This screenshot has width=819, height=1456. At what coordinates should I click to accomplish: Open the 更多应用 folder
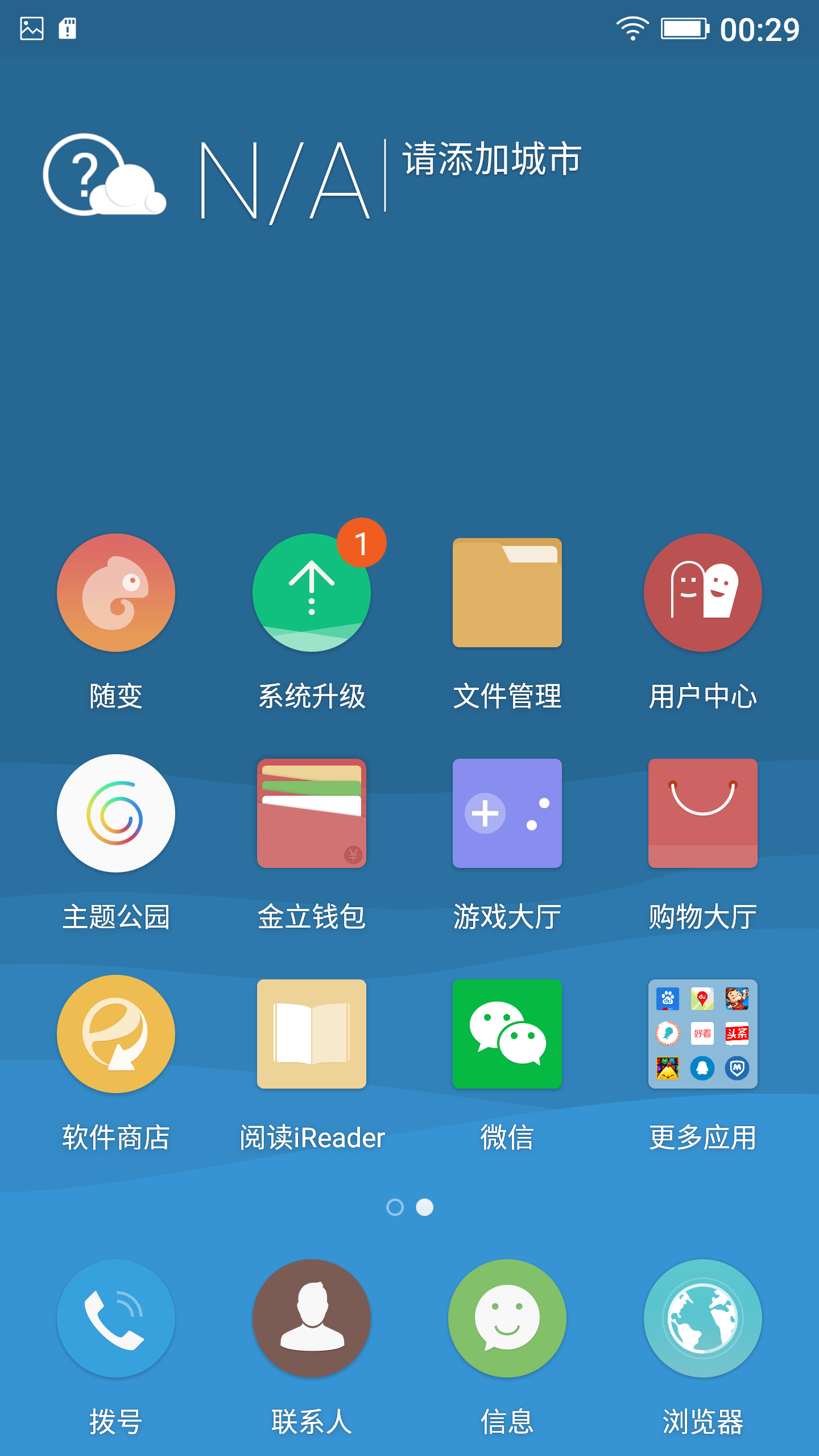click(x=702, y=1035)
